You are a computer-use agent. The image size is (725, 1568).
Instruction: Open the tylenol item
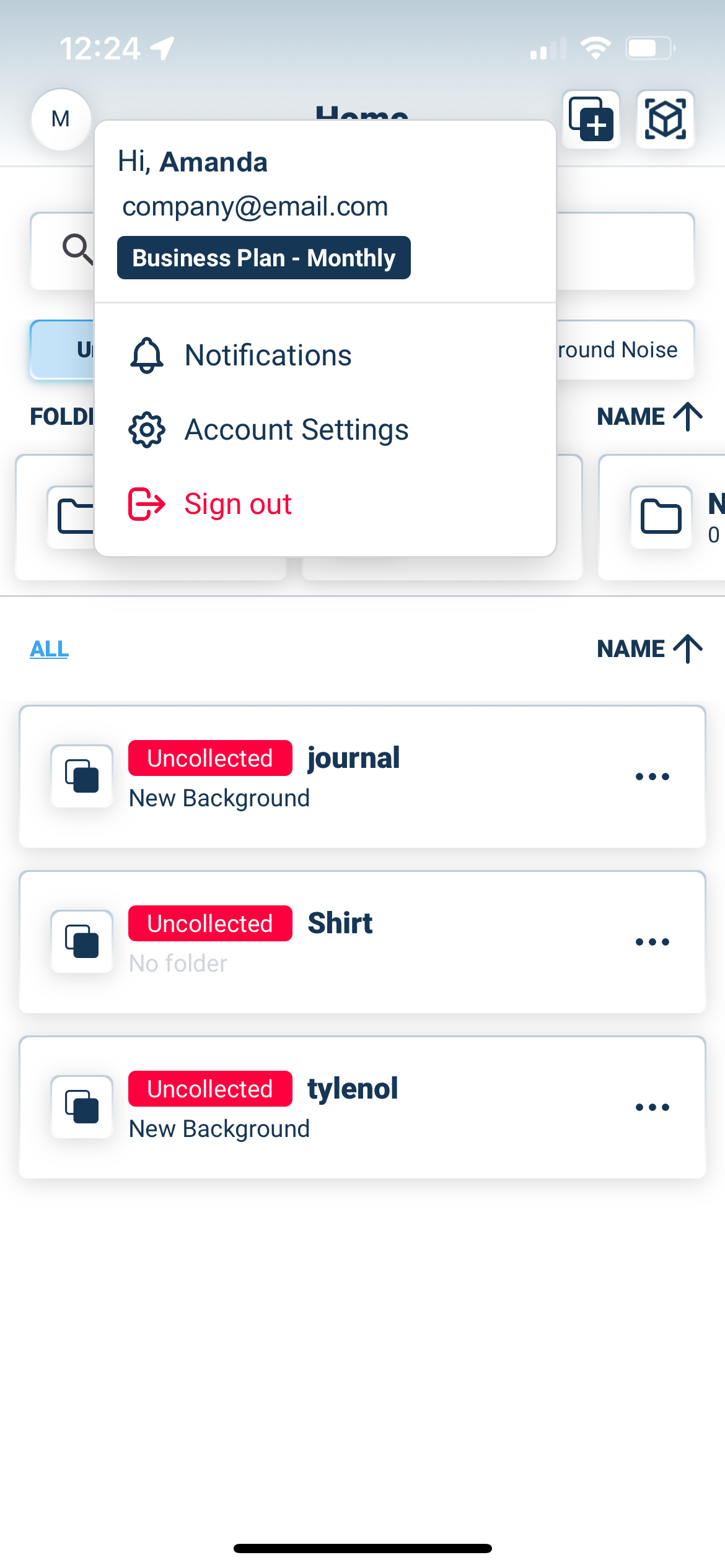(362, 1107)
